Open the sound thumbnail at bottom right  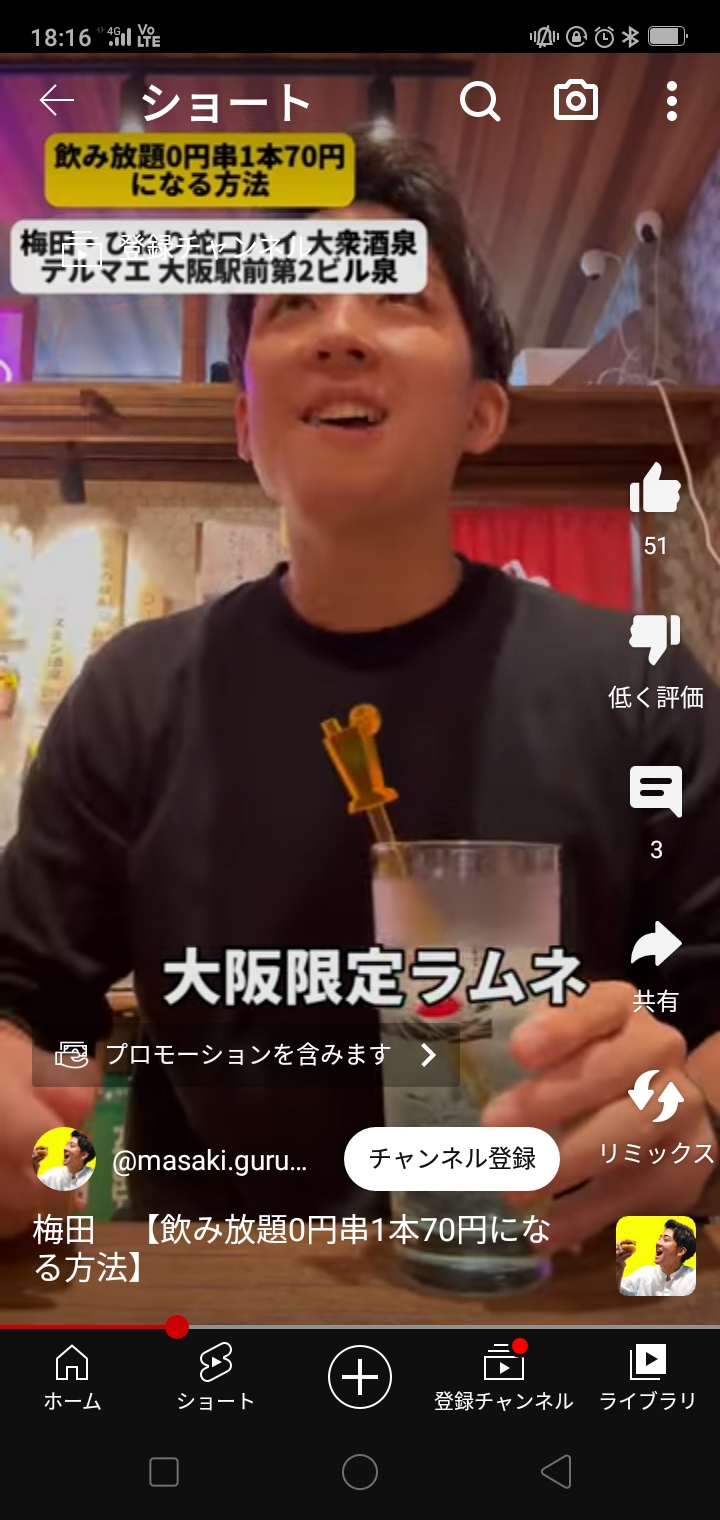(x=656, y=1256)
